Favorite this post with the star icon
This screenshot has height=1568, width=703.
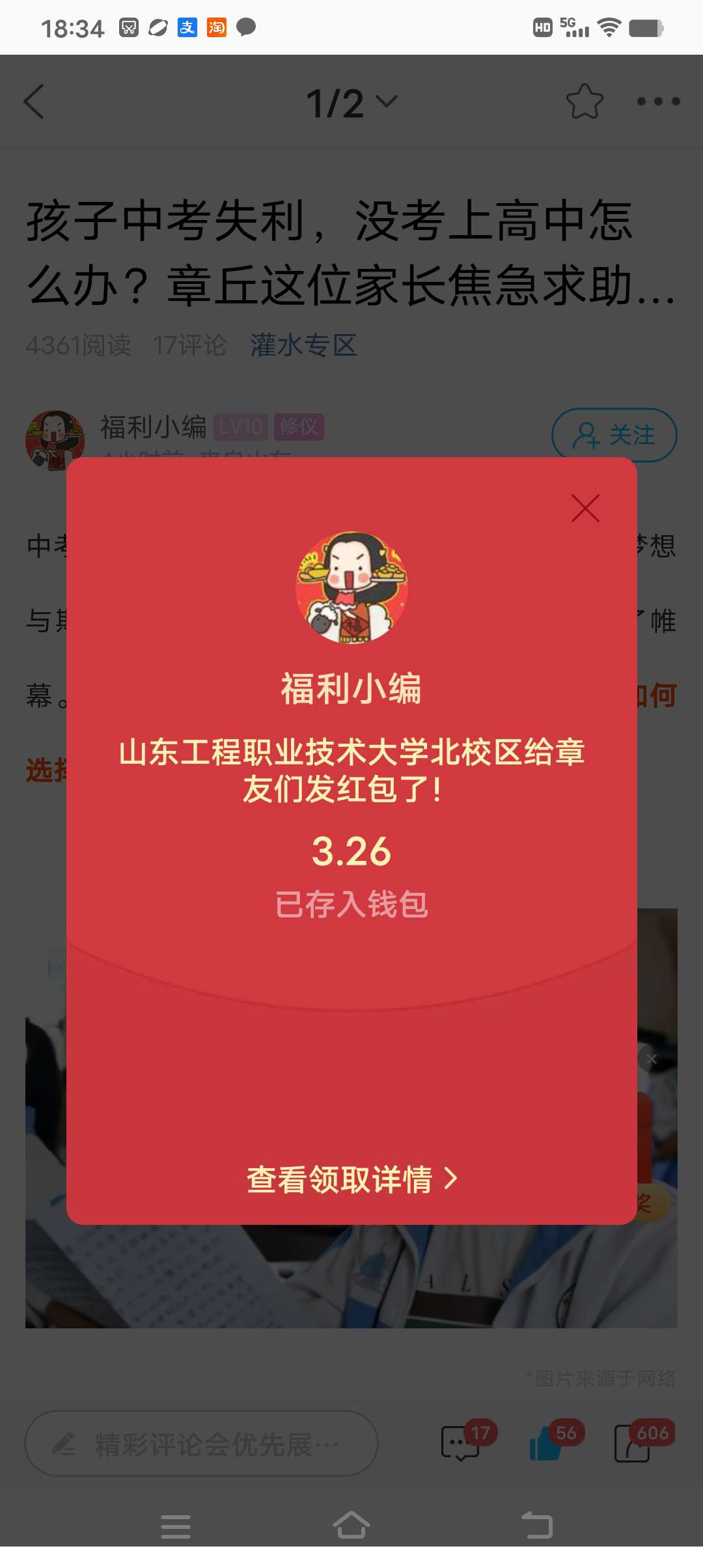pyautogui.click(x=584, y=102)
